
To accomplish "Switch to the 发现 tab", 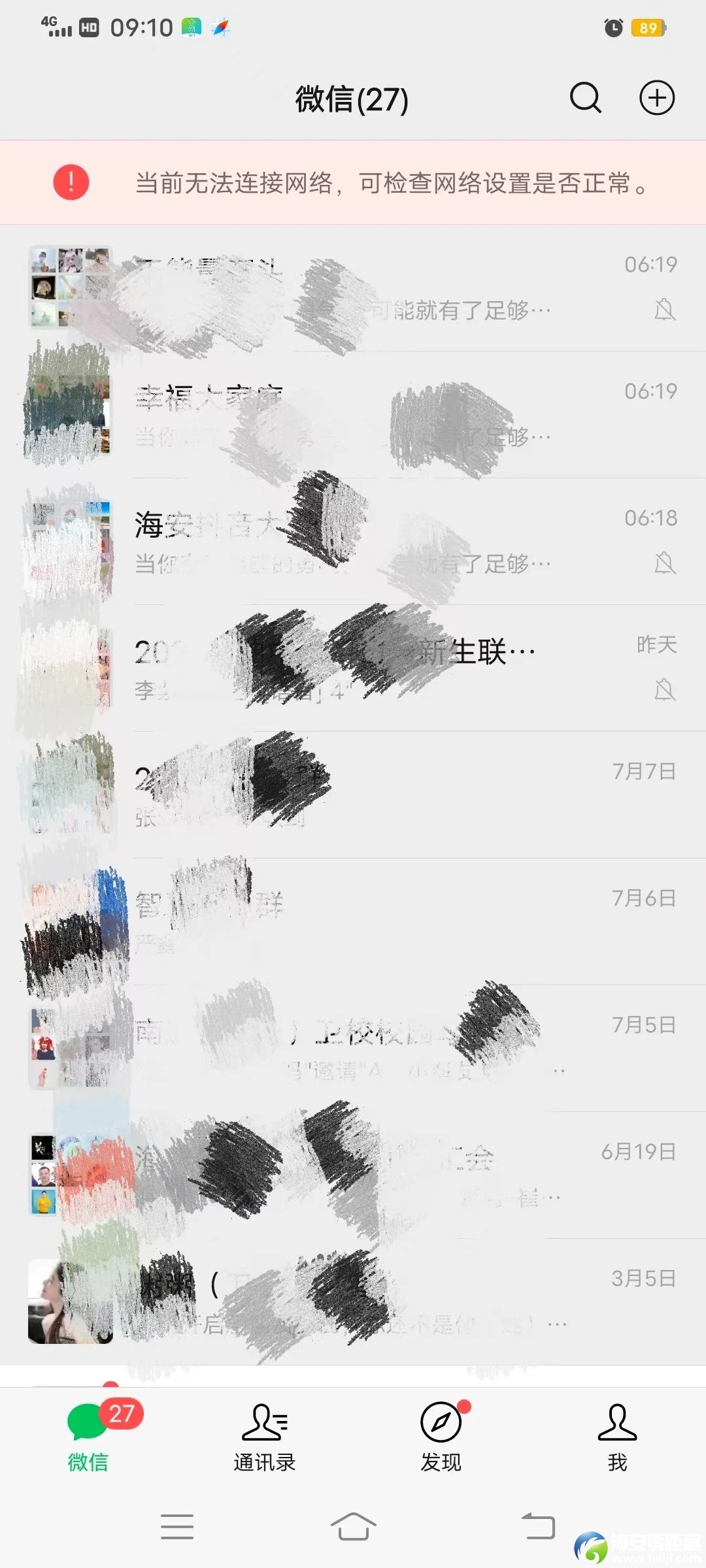I will click(x=441, y=1437).
